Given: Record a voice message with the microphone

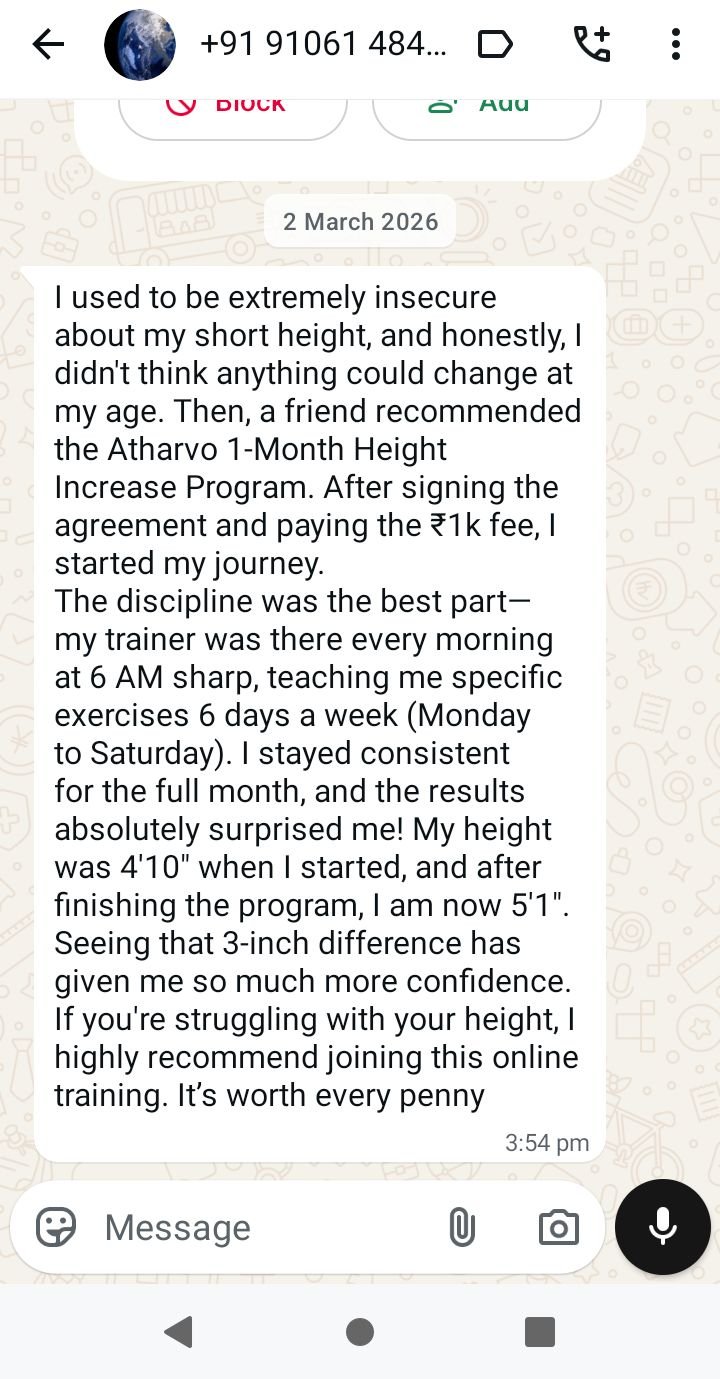Looking at the screenshot, I should tap(662, 1227).
